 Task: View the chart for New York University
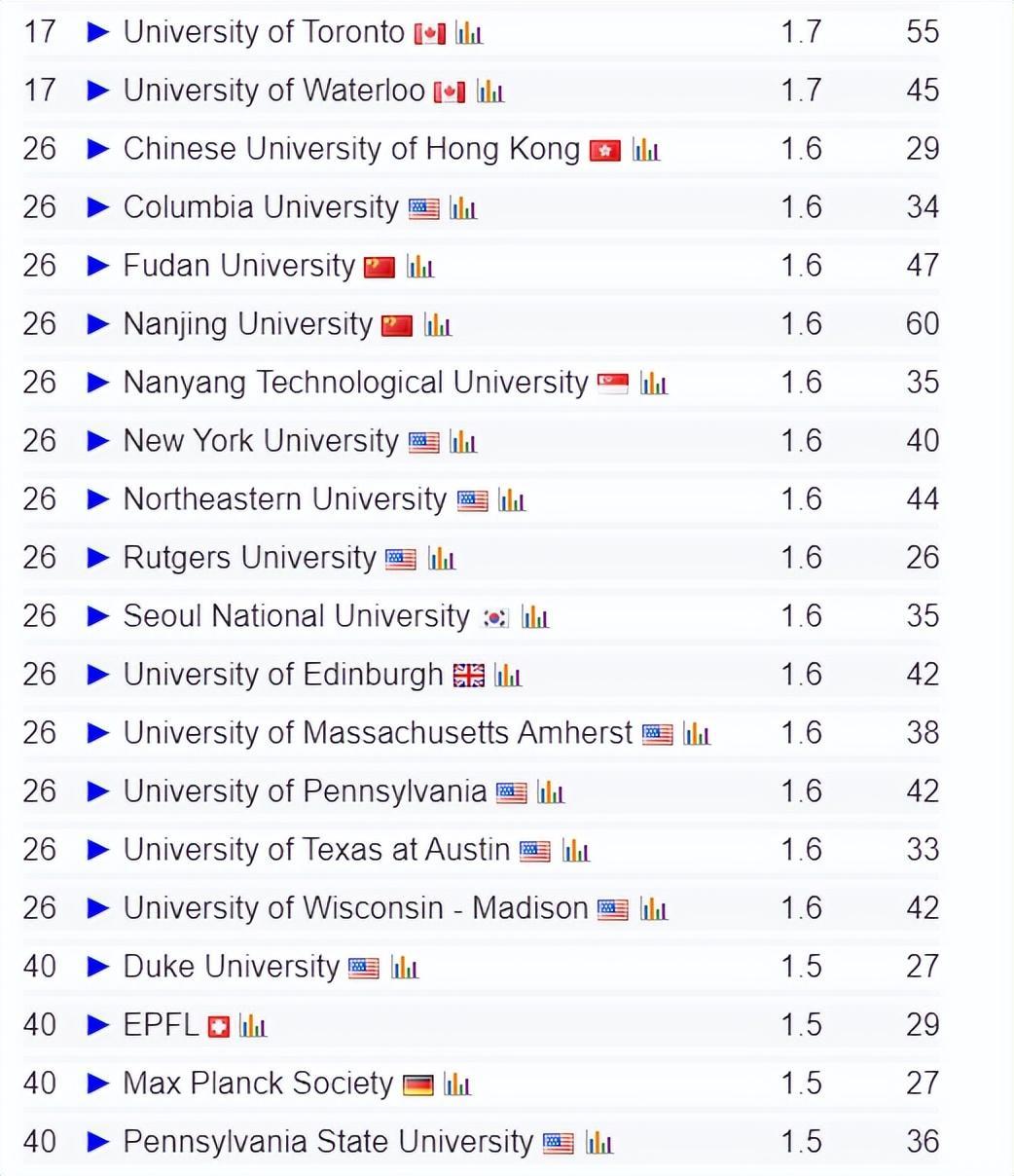(x=463, y=442)
